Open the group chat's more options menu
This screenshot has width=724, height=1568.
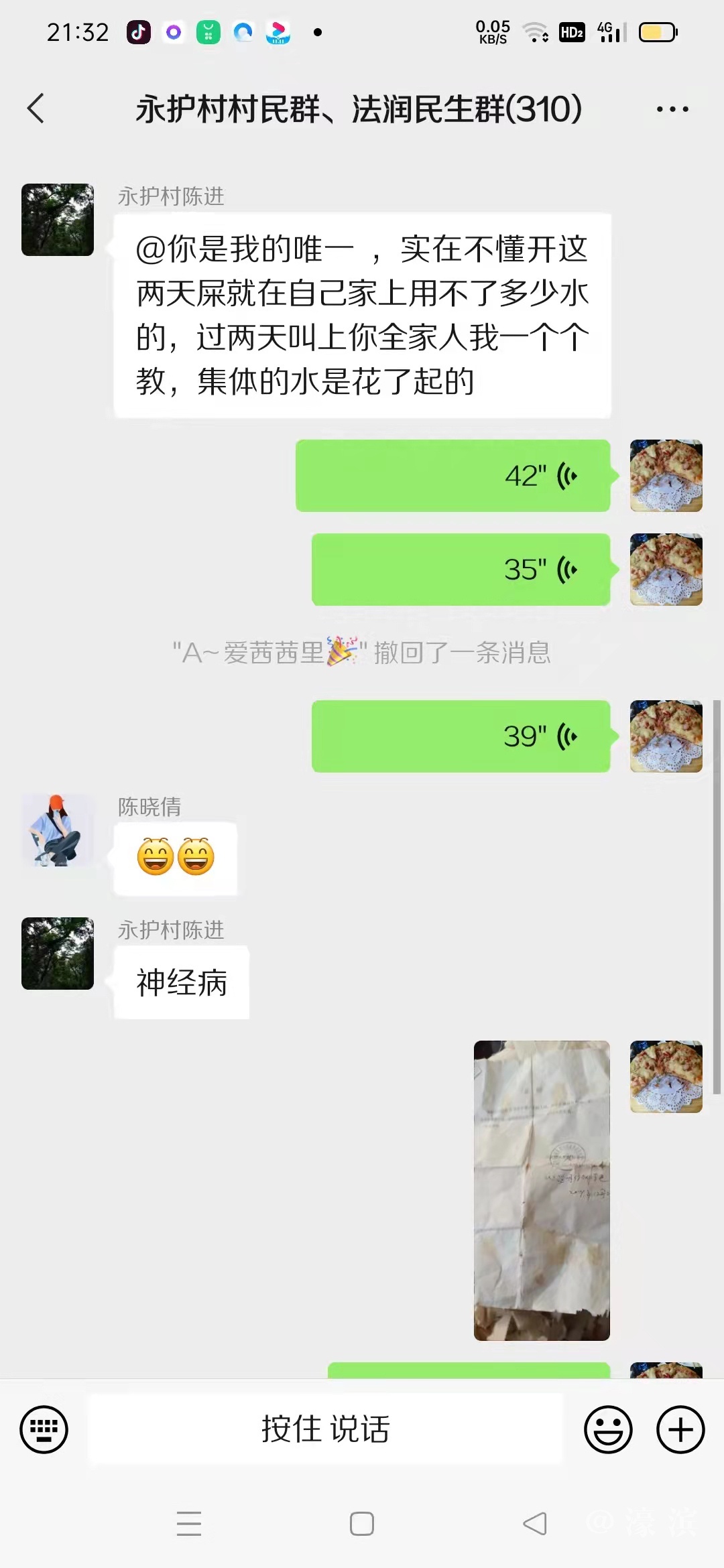coord(672,109)
